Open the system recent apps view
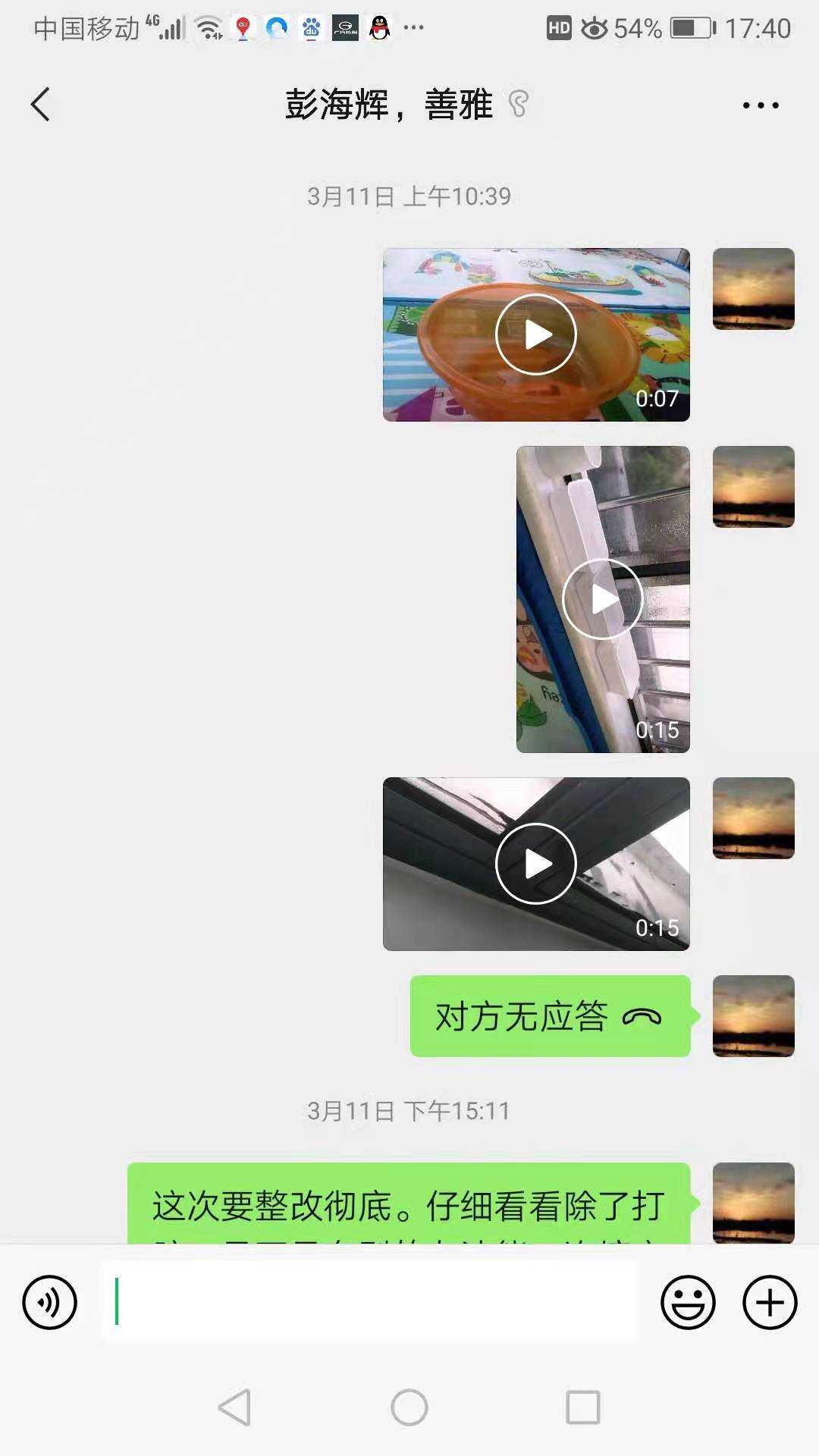819x1456 pixels. tap(583, 1407)
